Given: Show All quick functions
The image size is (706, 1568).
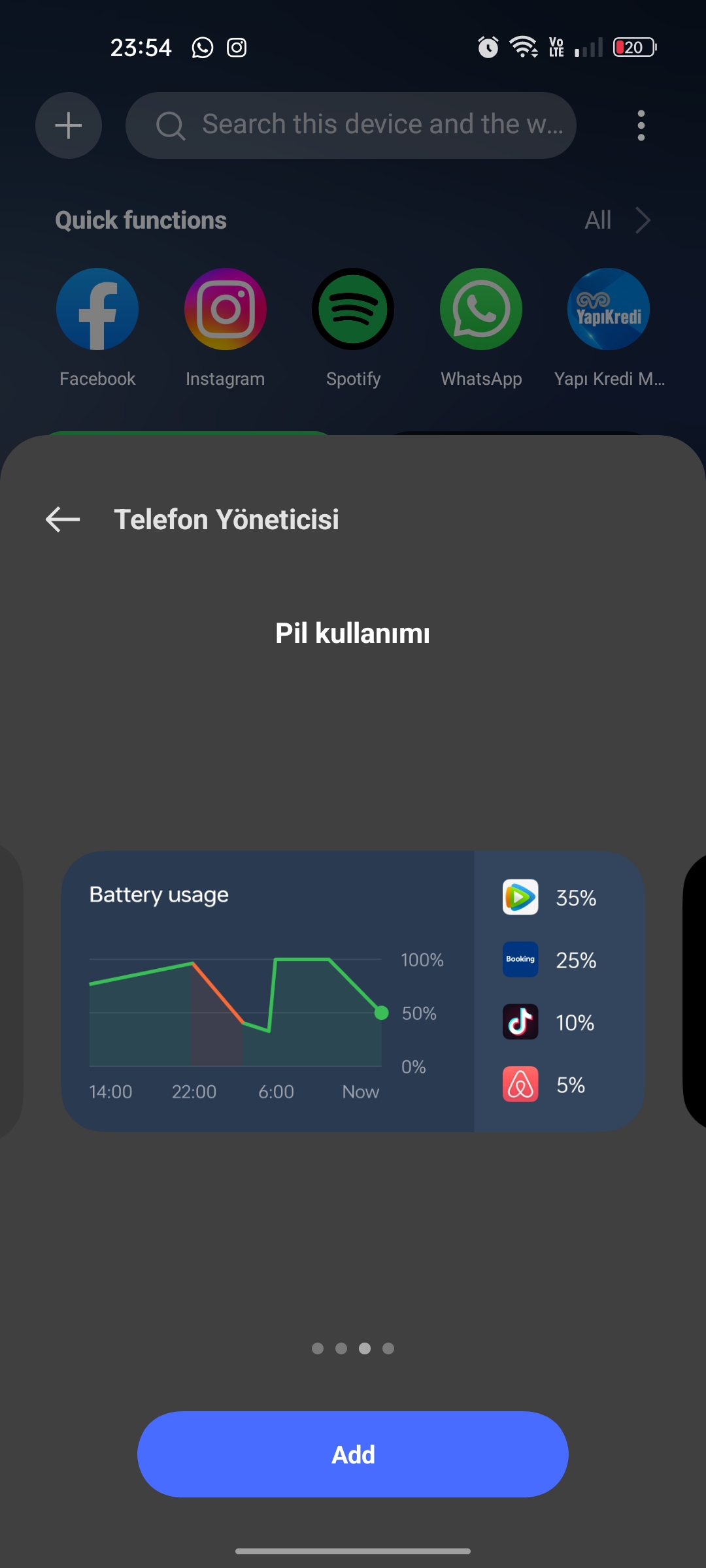Looking at the screenshot, I should coord(617,220).
